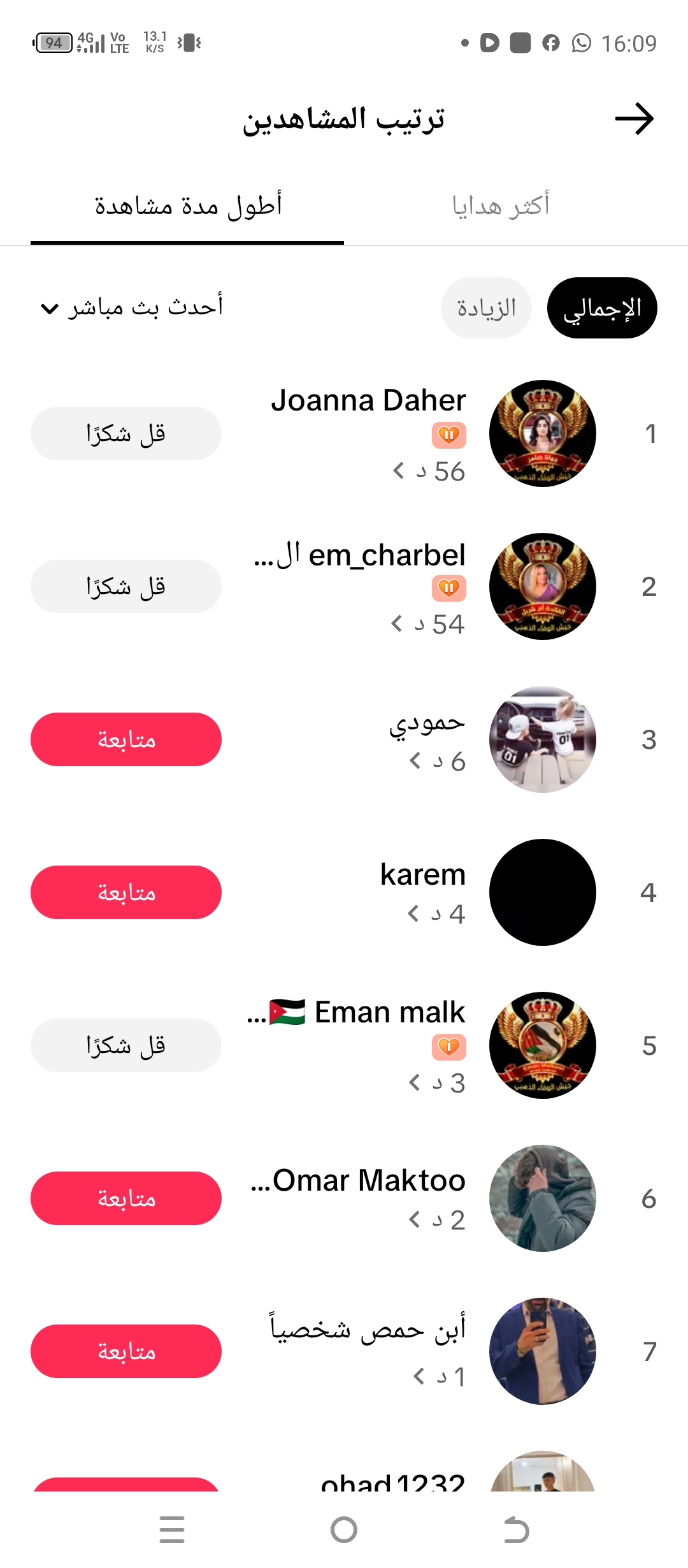Viewport: 688px width, 1568px height.
Task: Open recent apps from navigation bar
Action: [x=172, y=1530]
